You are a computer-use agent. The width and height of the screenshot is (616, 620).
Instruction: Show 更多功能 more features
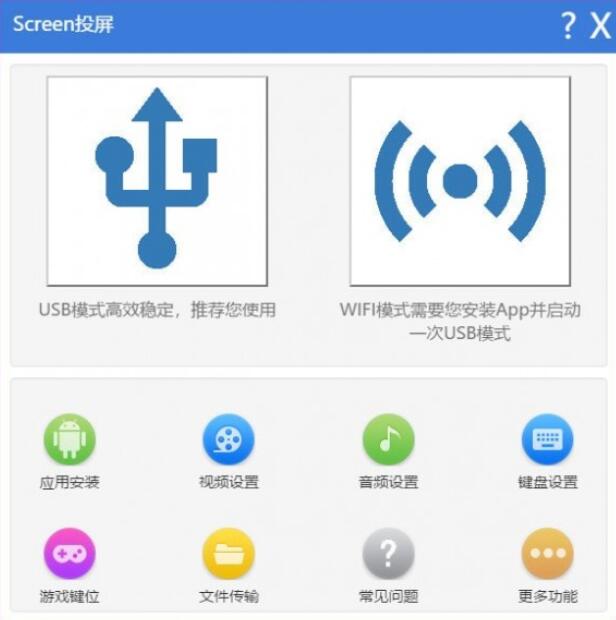click(547, 554)
